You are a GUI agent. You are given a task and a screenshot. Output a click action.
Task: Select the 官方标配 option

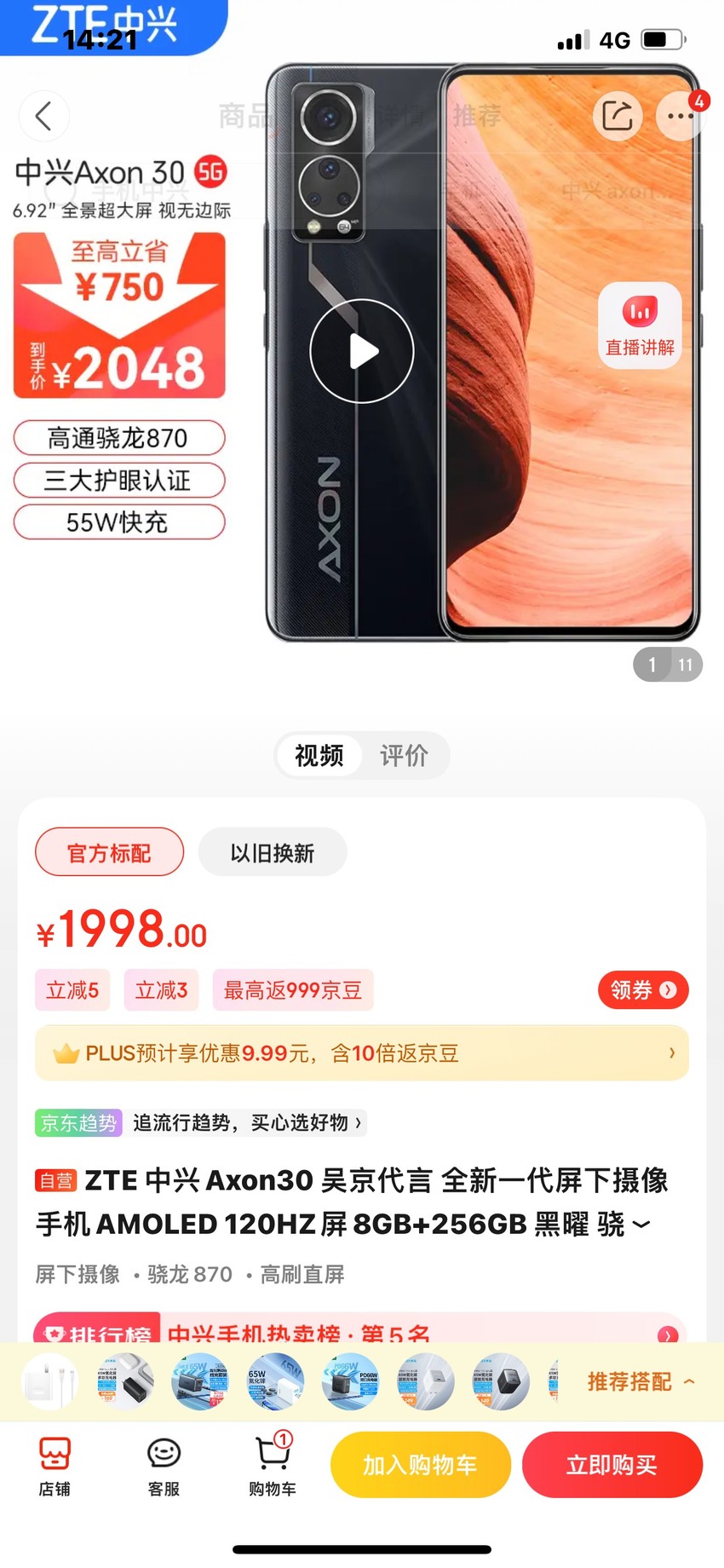109,852
